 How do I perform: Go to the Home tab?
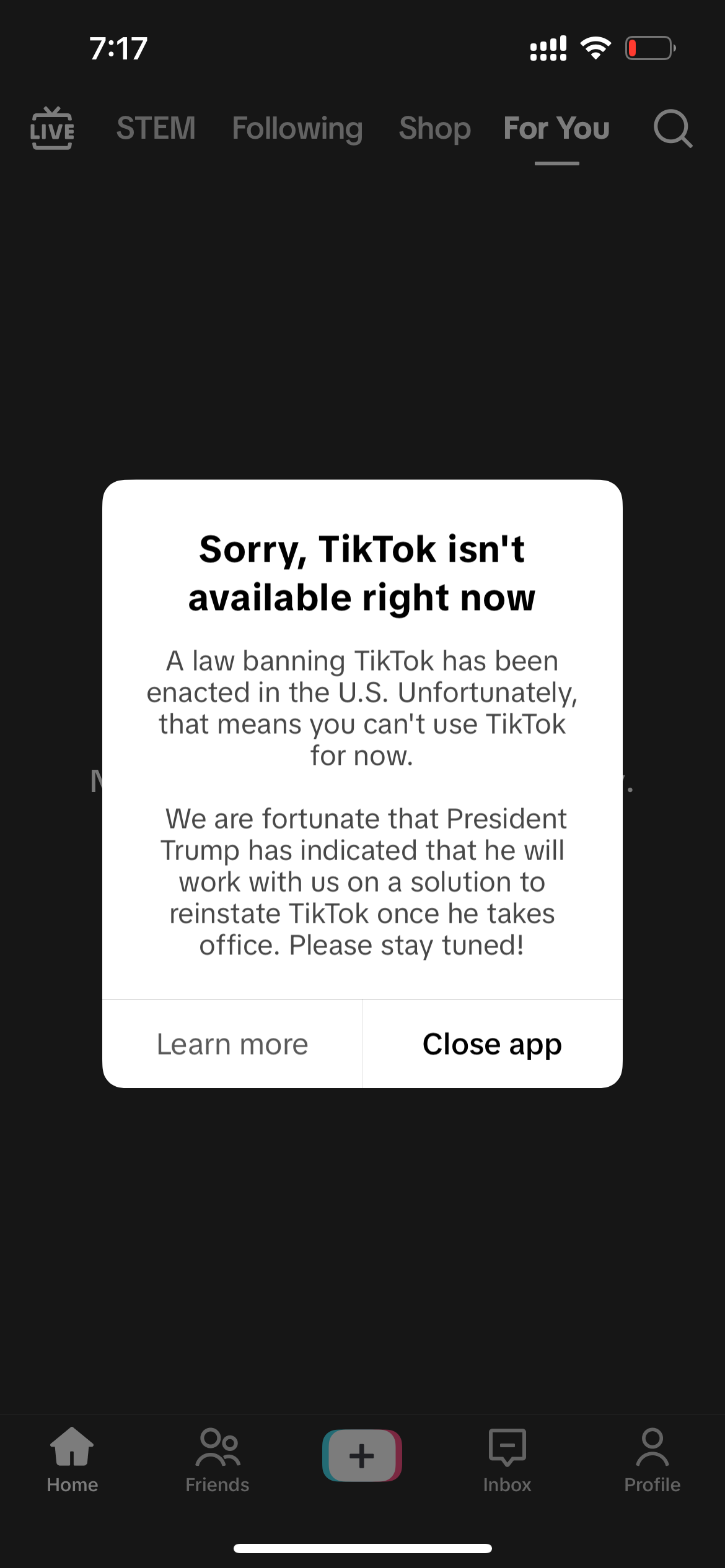pyautogui.click(x=72, y=1459)
